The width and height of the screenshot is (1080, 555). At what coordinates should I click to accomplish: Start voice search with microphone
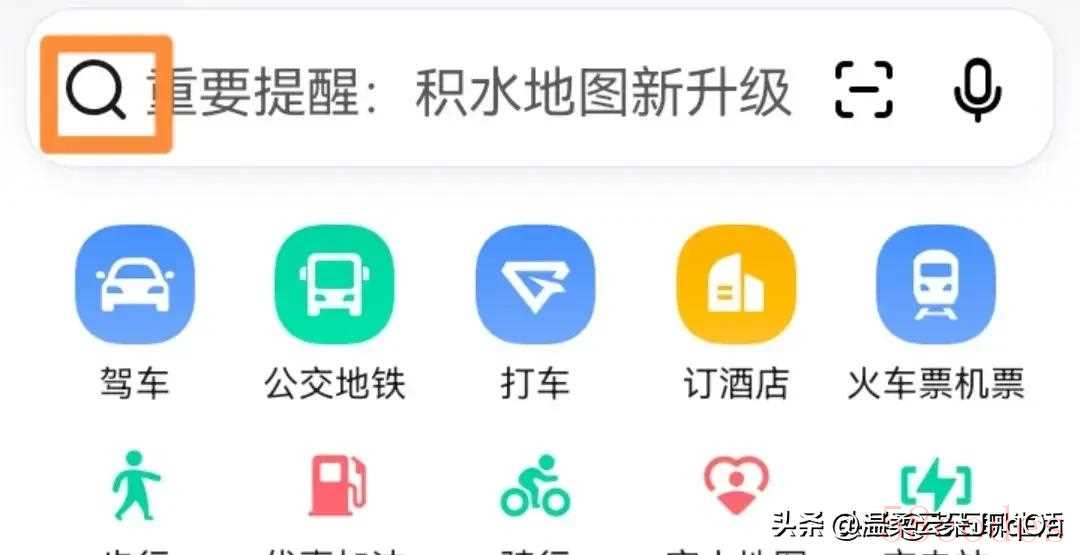977,90
